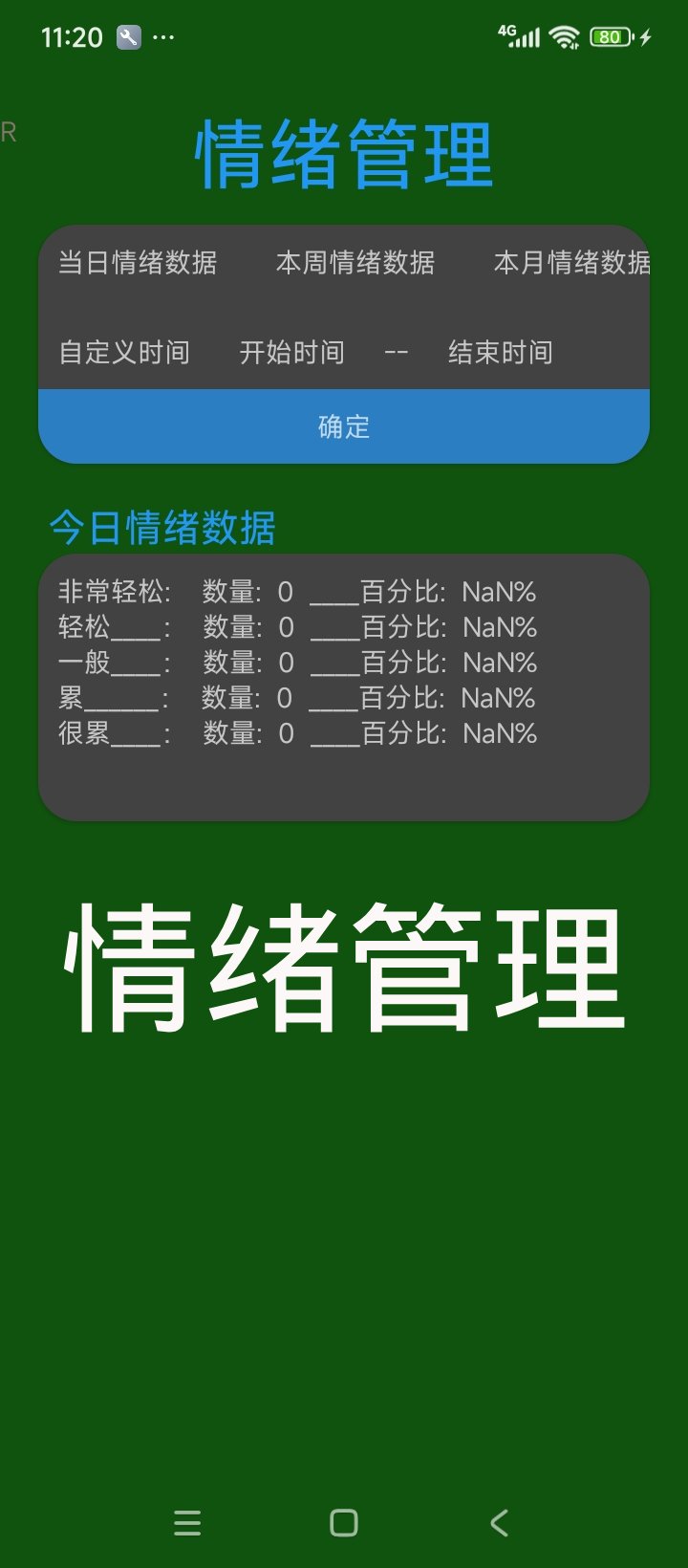This screenshot has height=1568, width=688.
Task: Open the 结束时间 time picker
Action: [x=501, y=353]
